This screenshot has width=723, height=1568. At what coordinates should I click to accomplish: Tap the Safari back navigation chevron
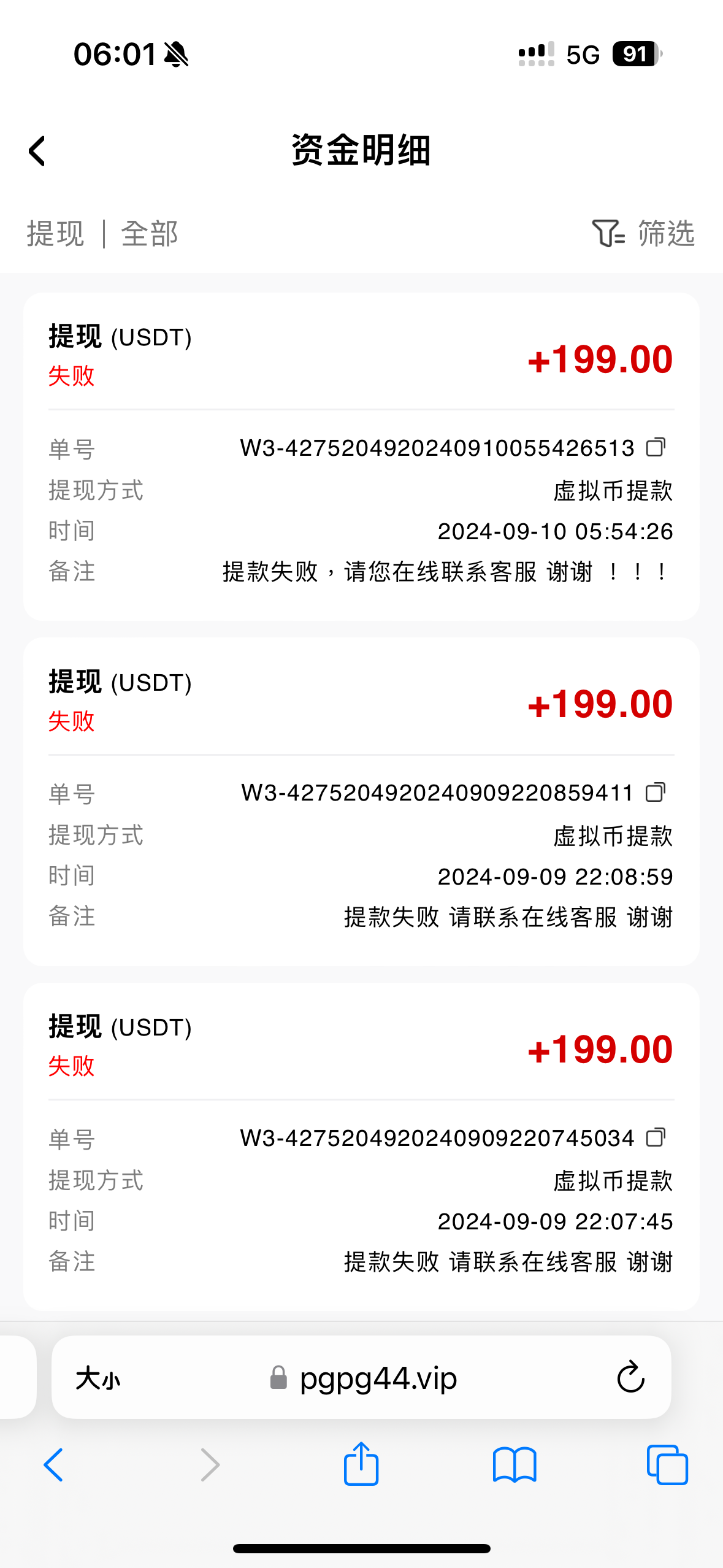point(54,1466)
